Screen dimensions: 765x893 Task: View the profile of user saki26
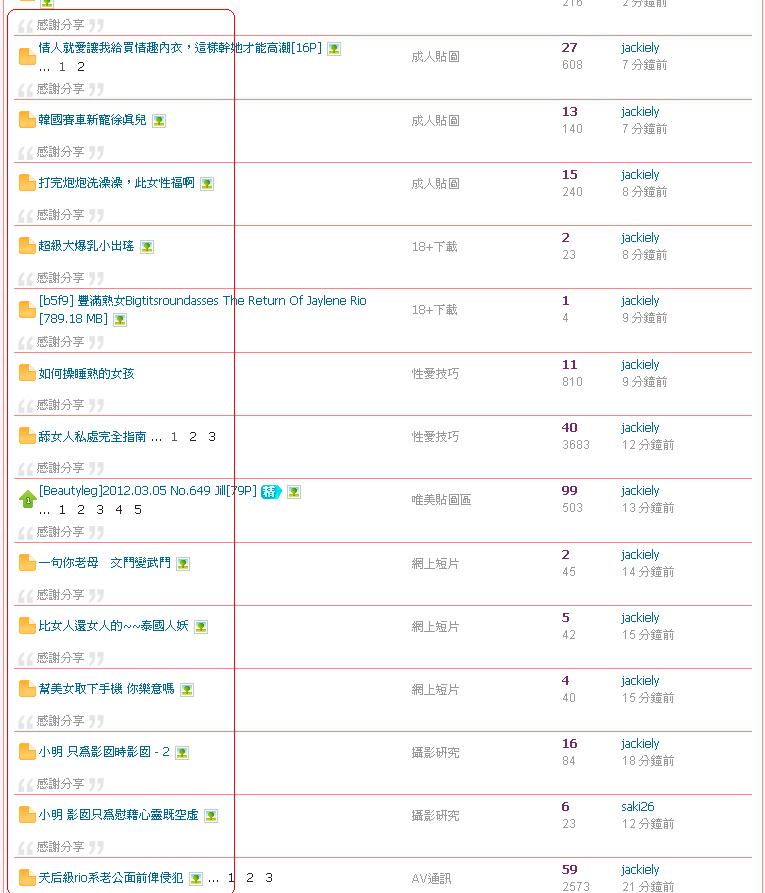click(637, 807)
